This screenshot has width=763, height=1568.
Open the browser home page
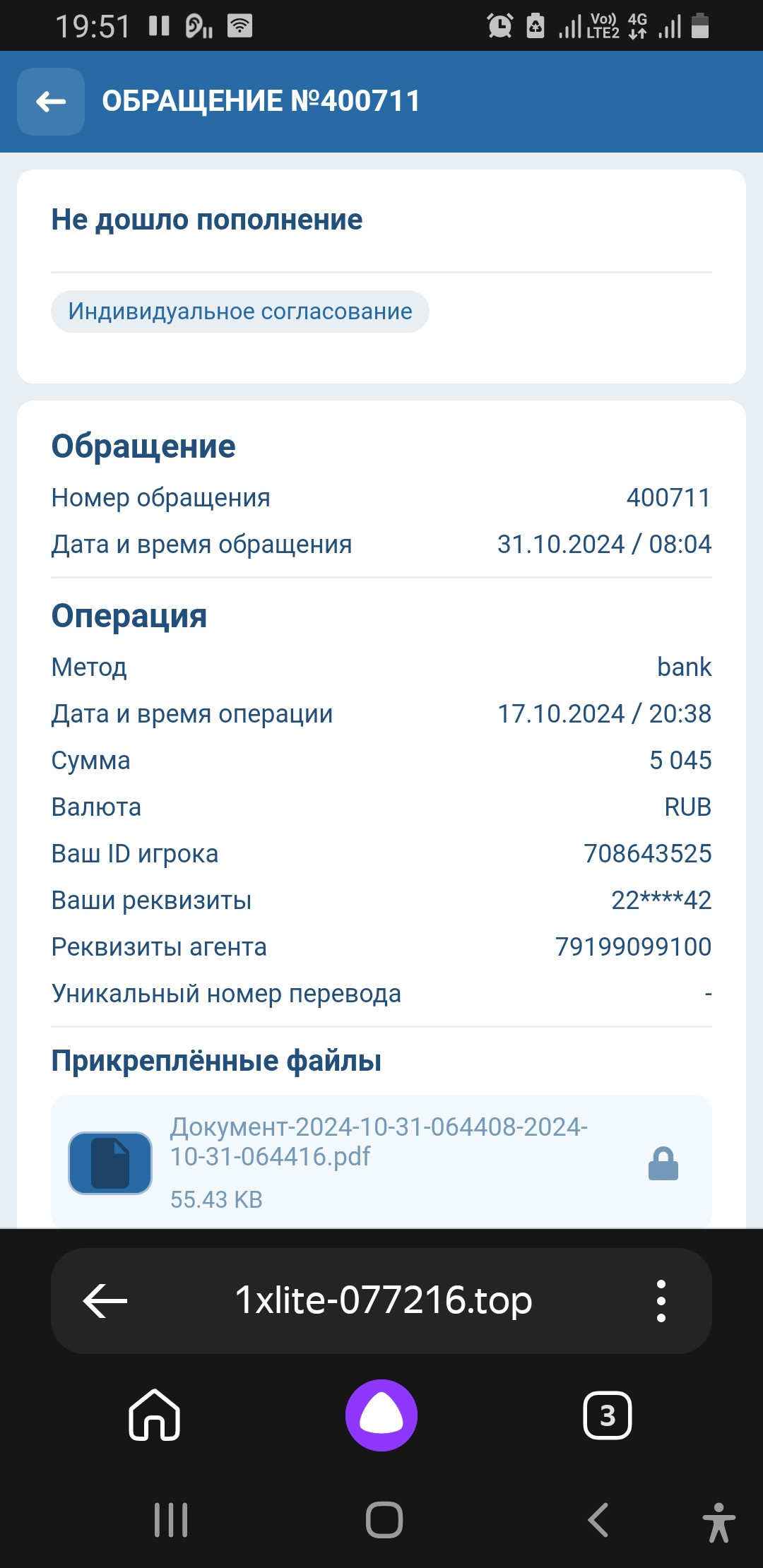coord(155,1415)
